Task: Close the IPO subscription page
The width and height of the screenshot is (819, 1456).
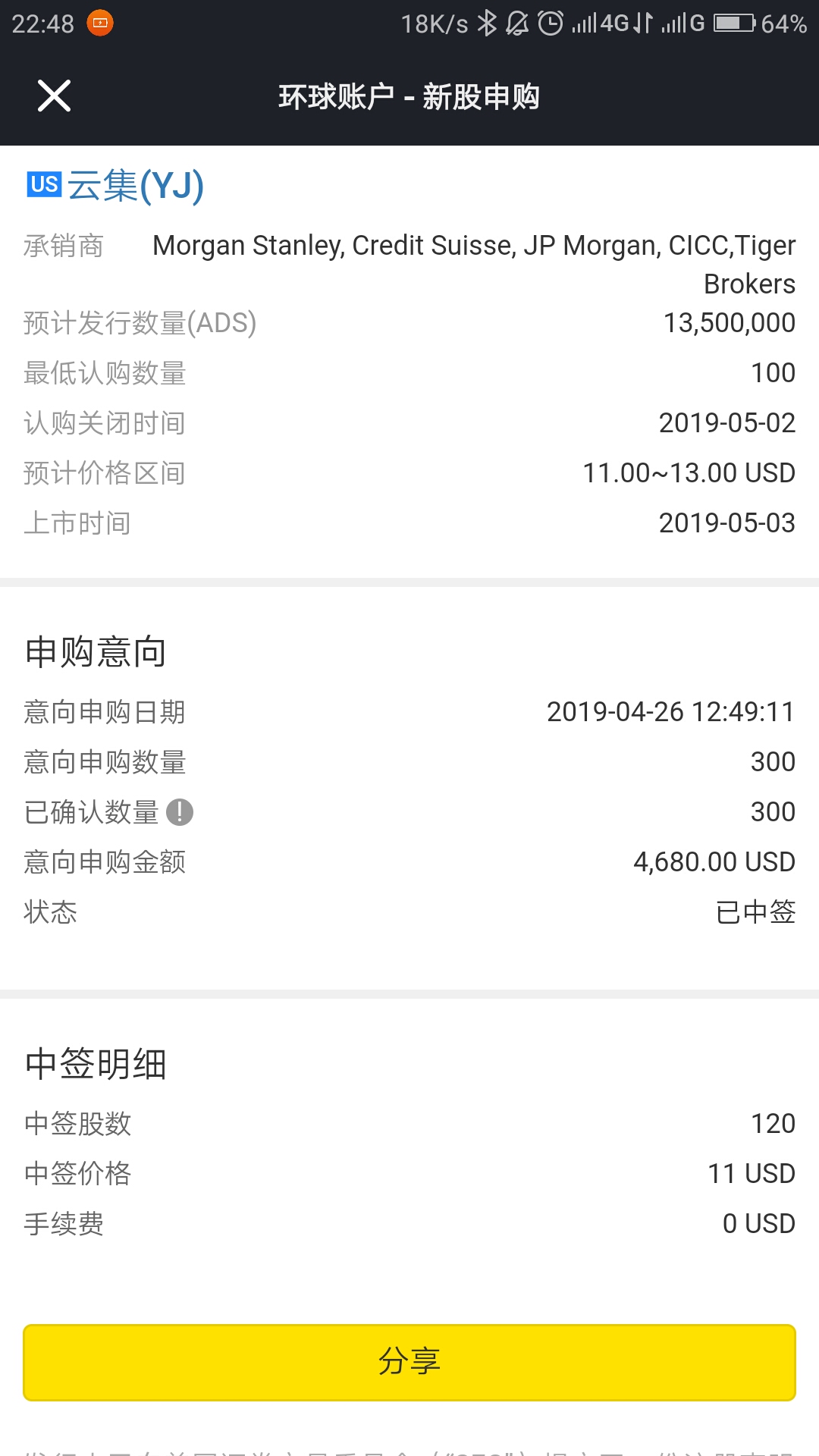Action: (55, 96)
